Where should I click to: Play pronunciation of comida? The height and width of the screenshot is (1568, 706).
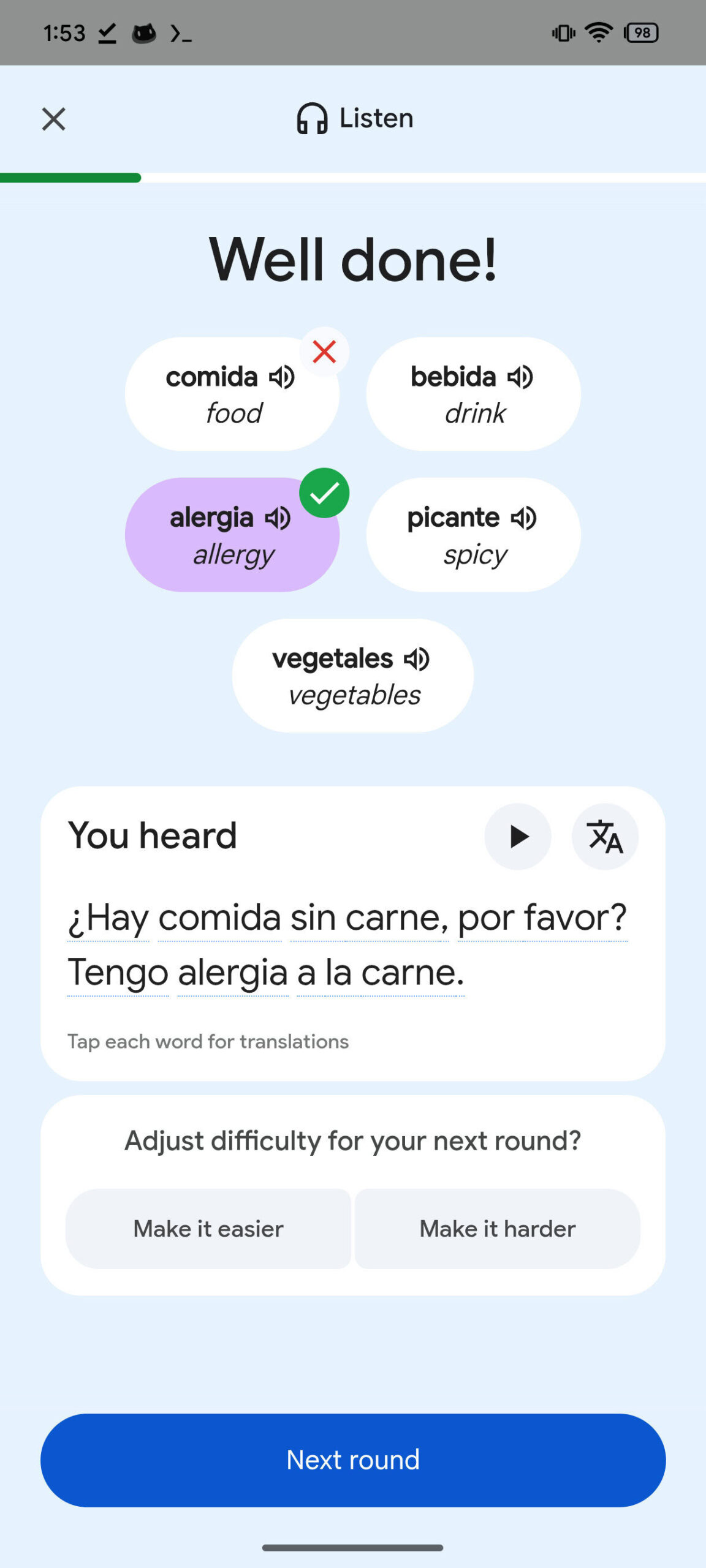click(282, 377)
